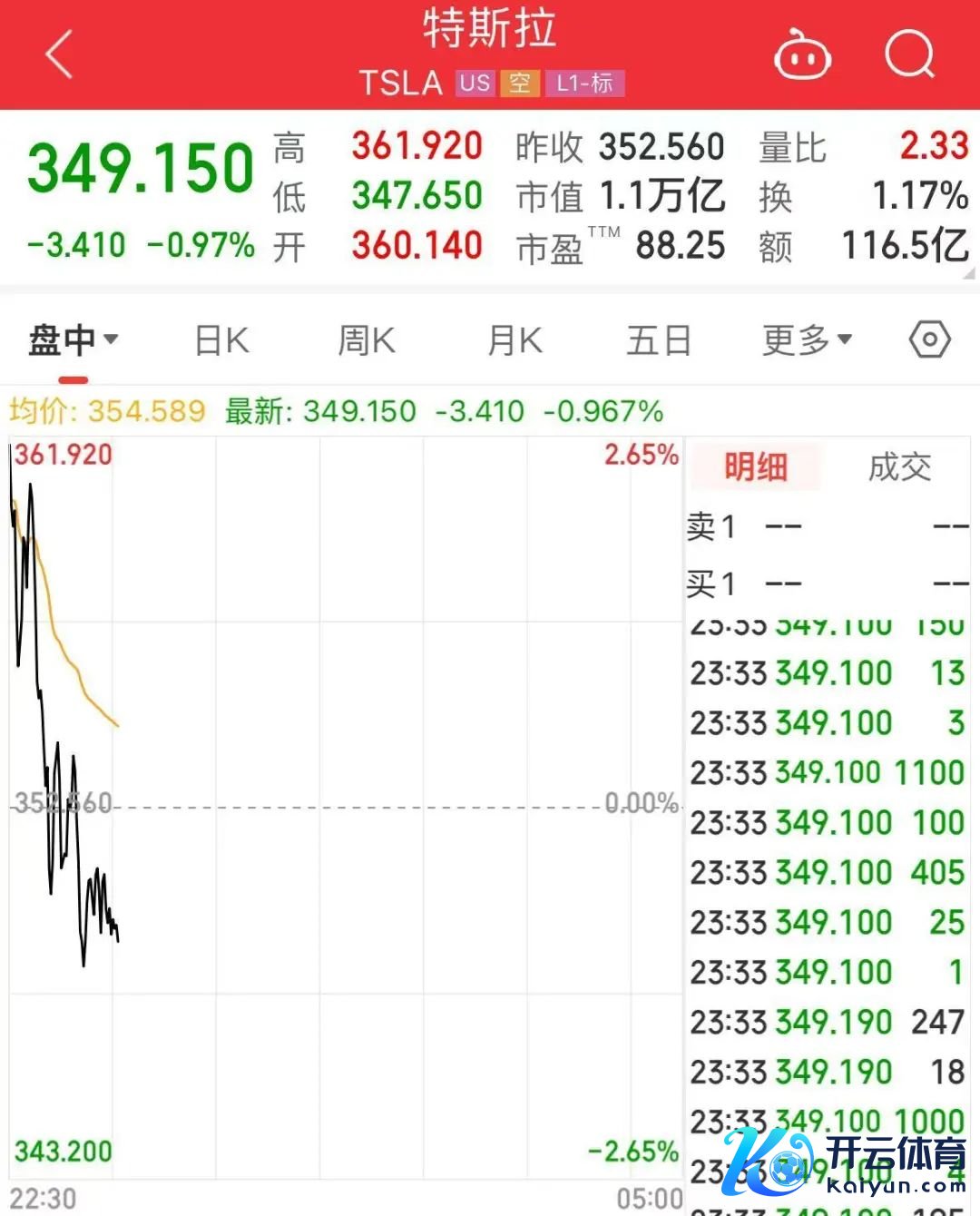Switch to the 成交 trades tab
Viewport: 980px width, 1216px height.
point(899,467)
